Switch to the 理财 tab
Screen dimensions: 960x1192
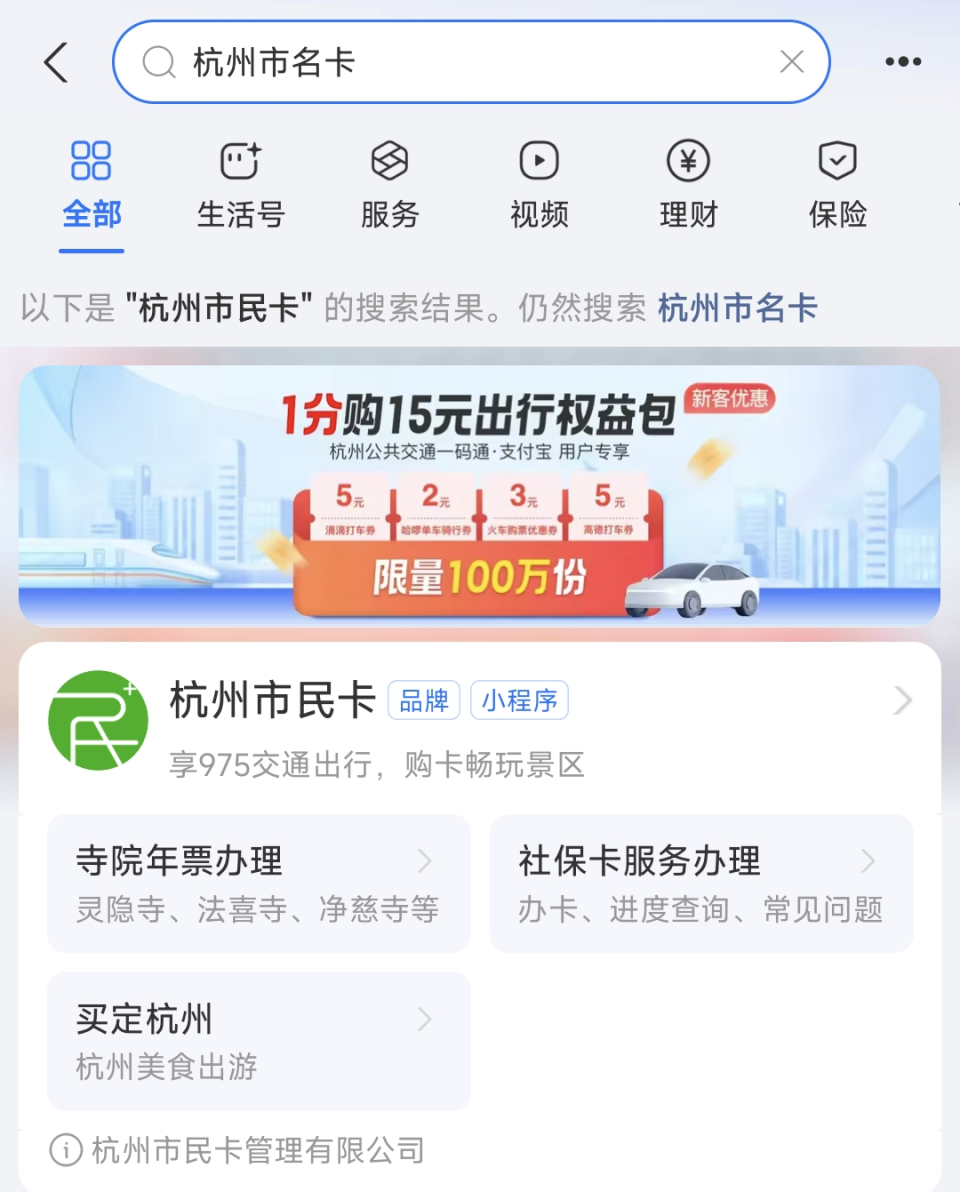pyautogui.click(x=688, y=185)
